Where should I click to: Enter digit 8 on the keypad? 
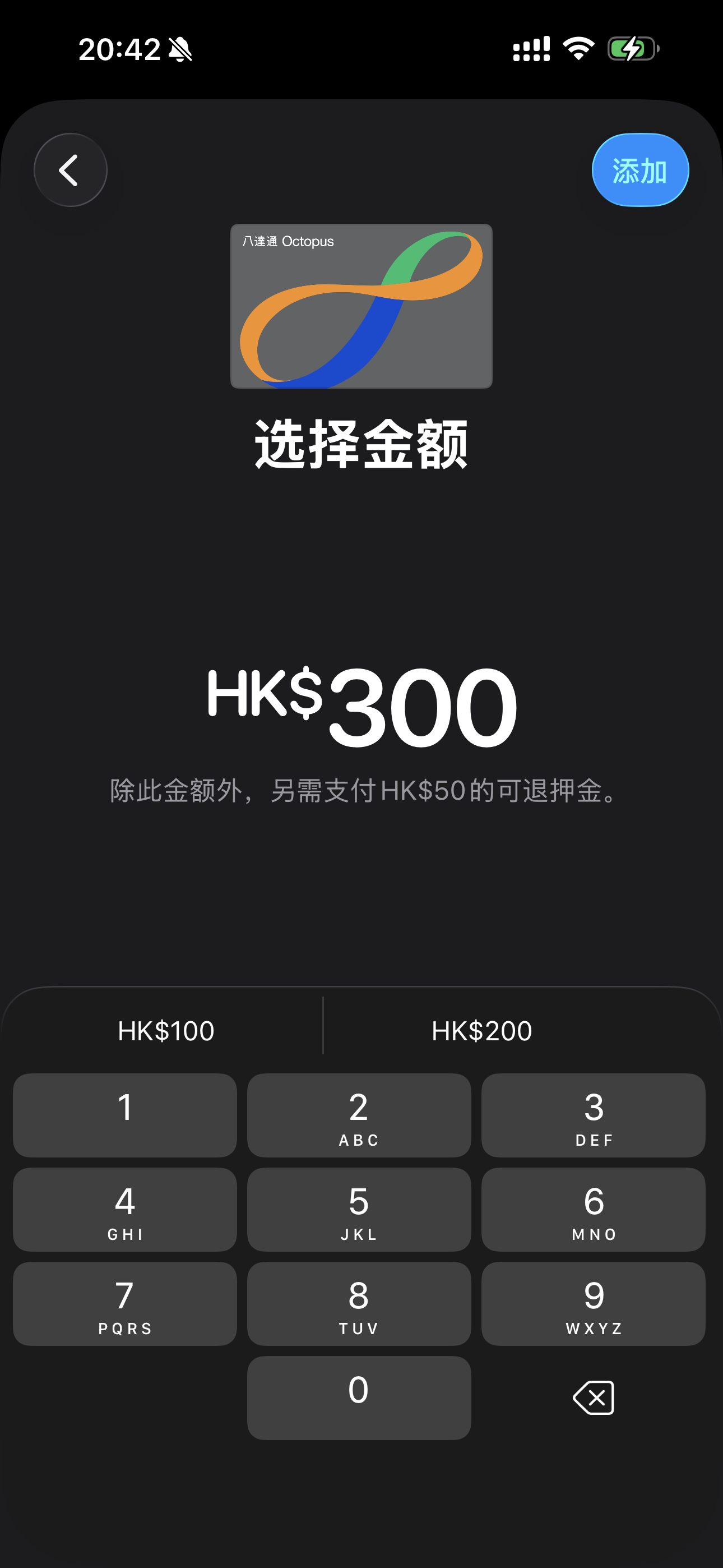359,1303
